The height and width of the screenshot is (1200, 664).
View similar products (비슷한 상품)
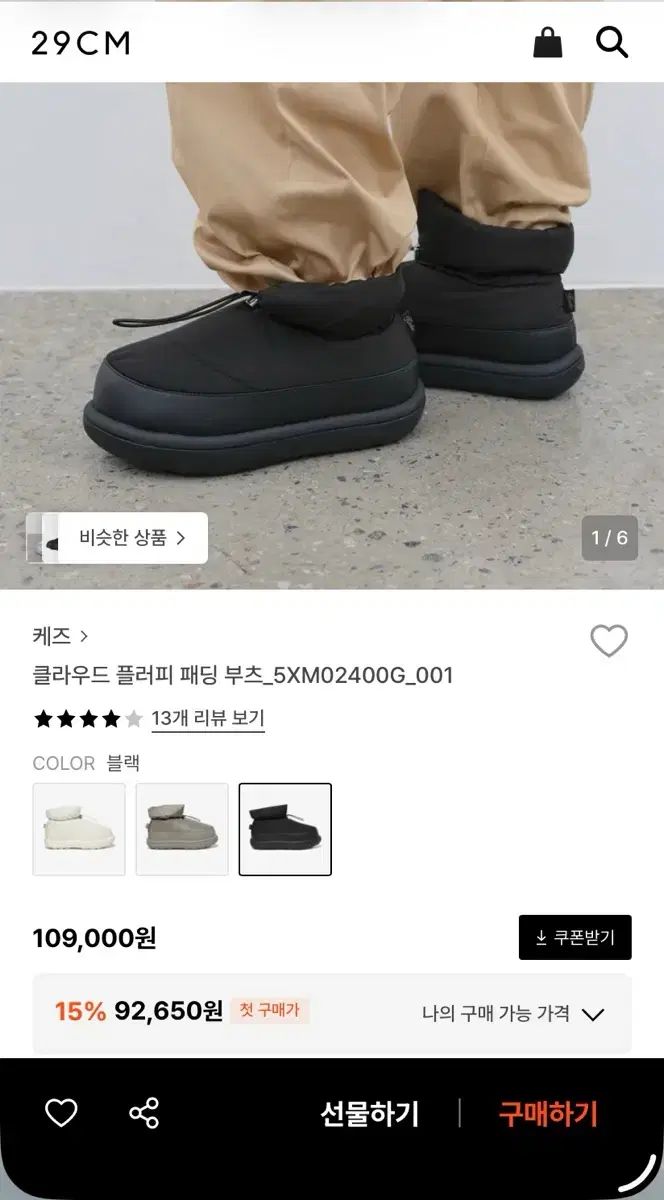click(x=120, y=538)
